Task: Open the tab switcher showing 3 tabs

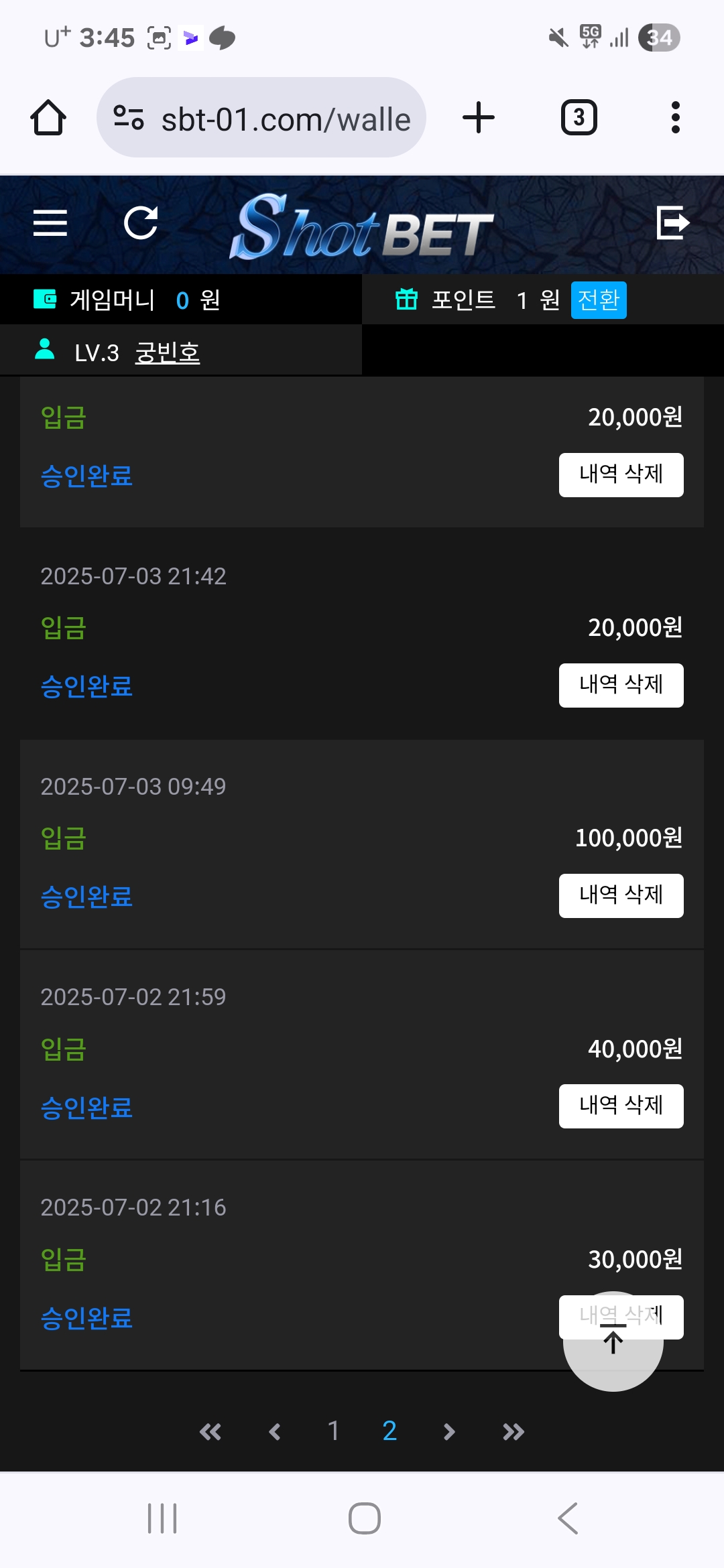Action: click(x=579, y=118)
